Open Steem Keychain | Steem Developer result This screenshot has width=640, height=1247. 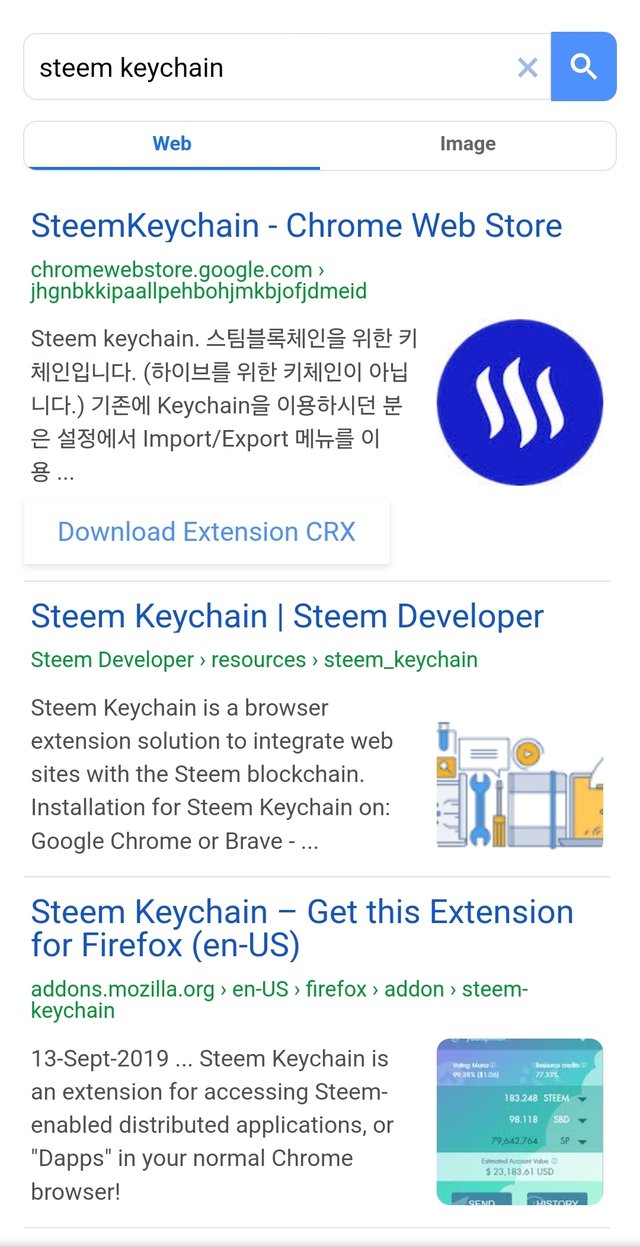[287, 616]
